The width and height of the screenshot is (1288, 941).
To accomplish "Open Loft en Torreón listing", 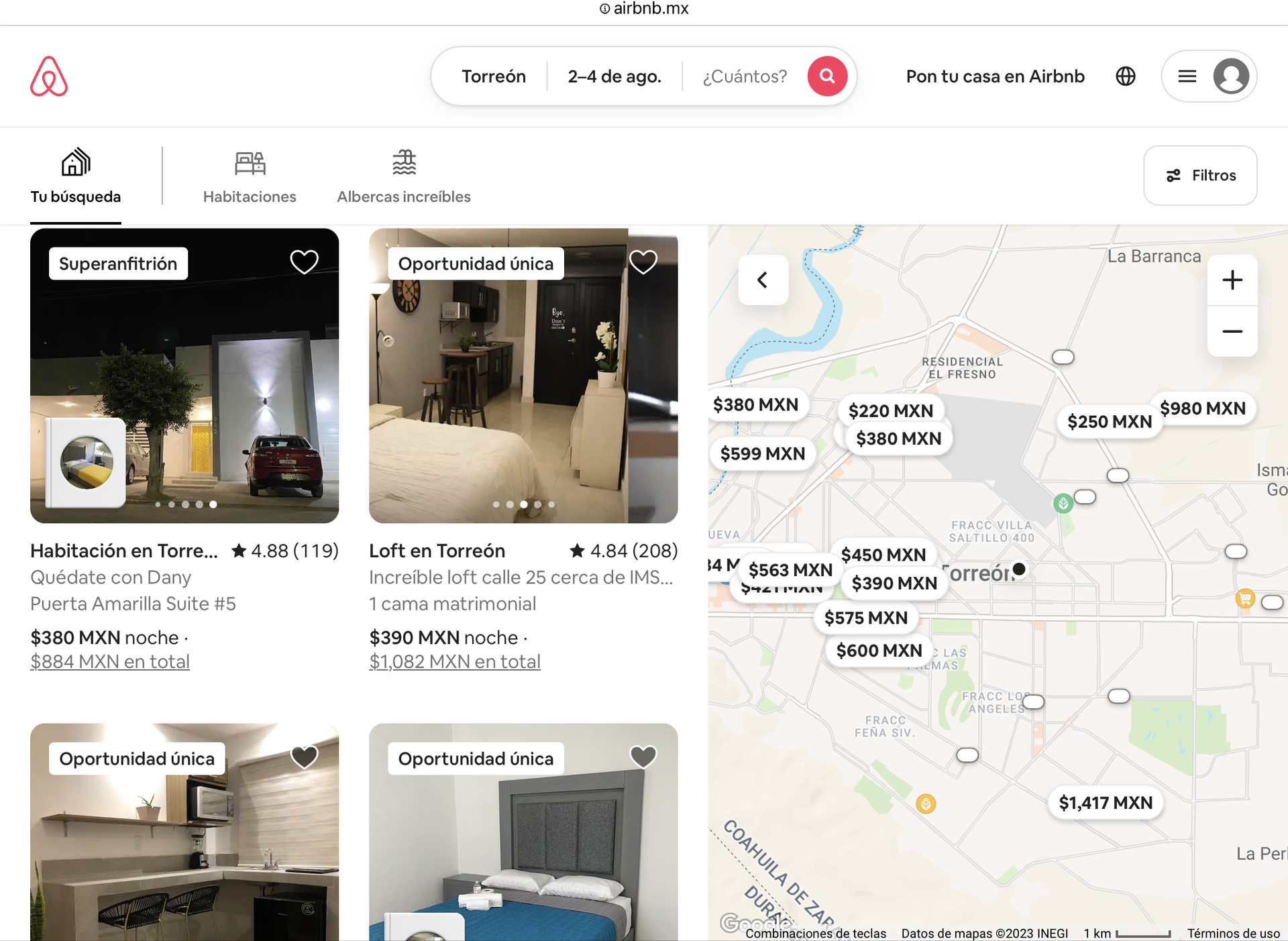I will [437, 551].
